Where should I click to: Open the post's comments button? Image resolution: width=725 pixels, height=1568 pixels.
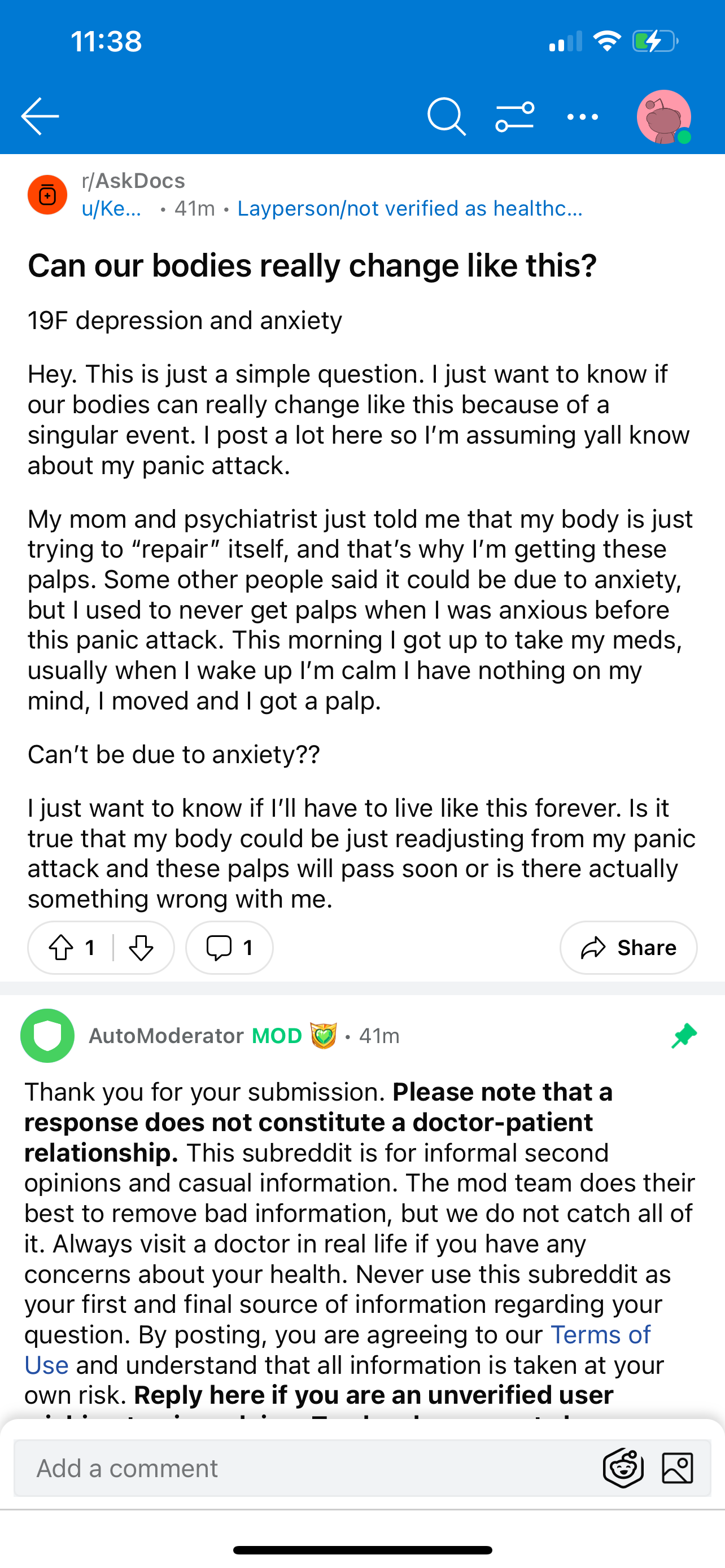pos(229,947)
